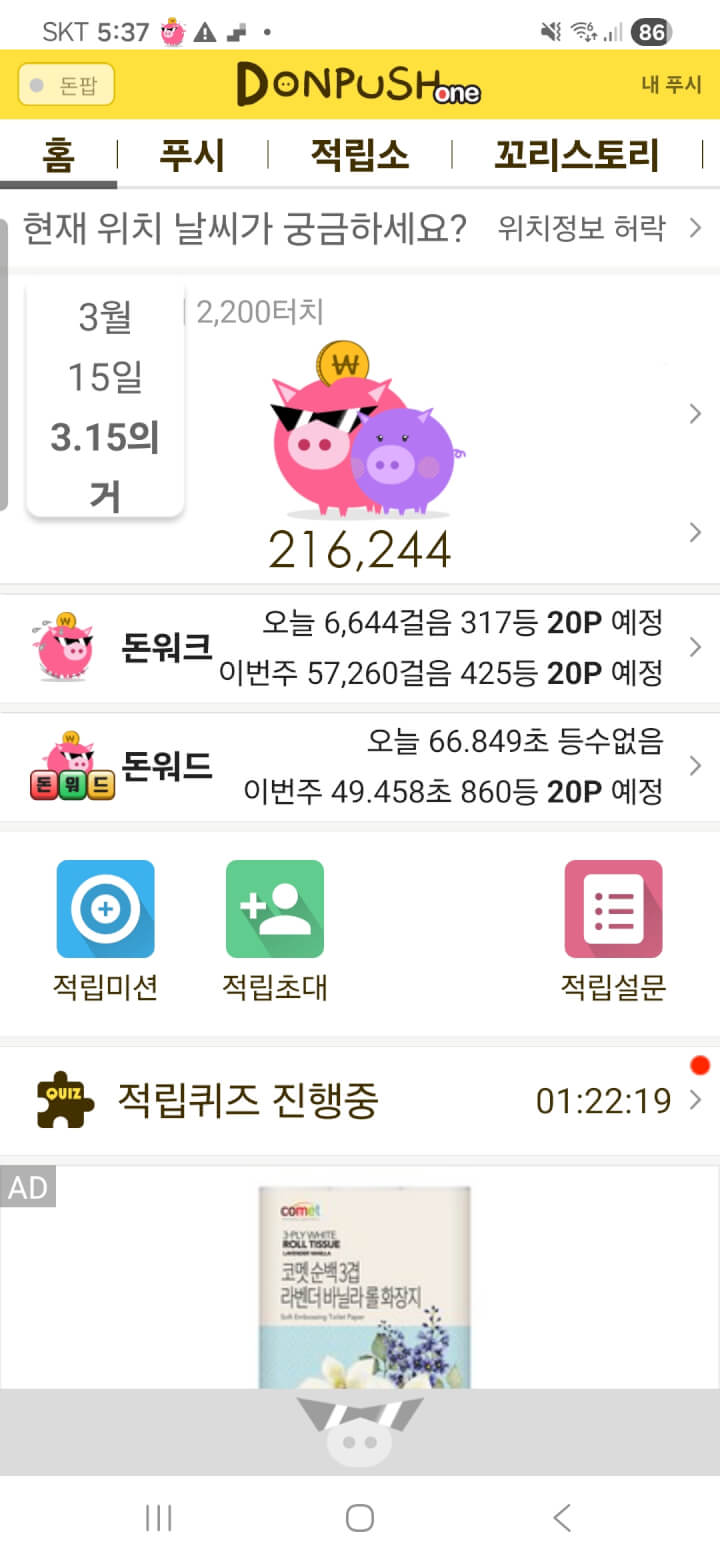Open the 돈워크 step ranking row

(x=360, y=648)
